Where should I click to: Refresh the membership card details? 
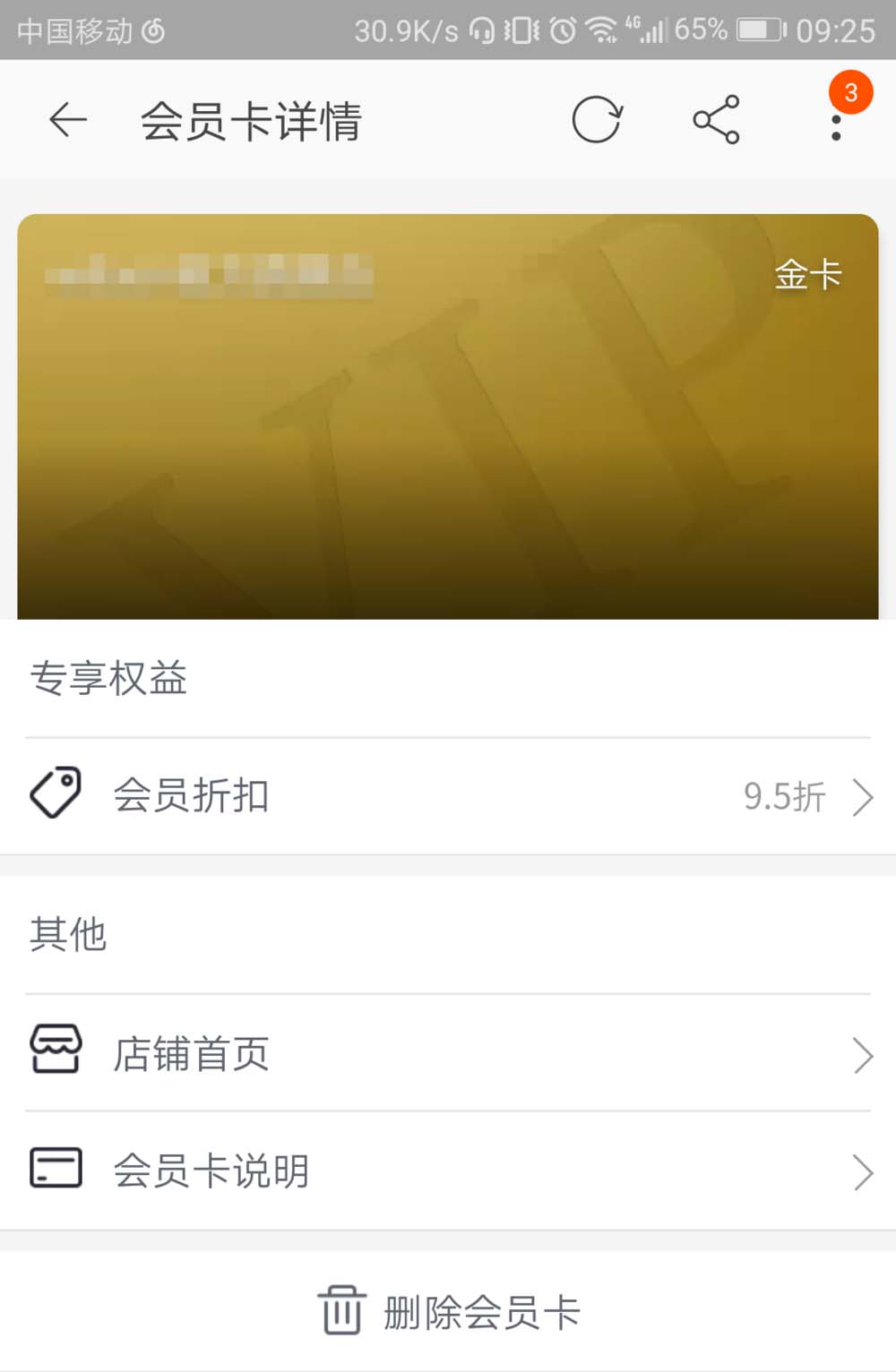pos(597,120)
